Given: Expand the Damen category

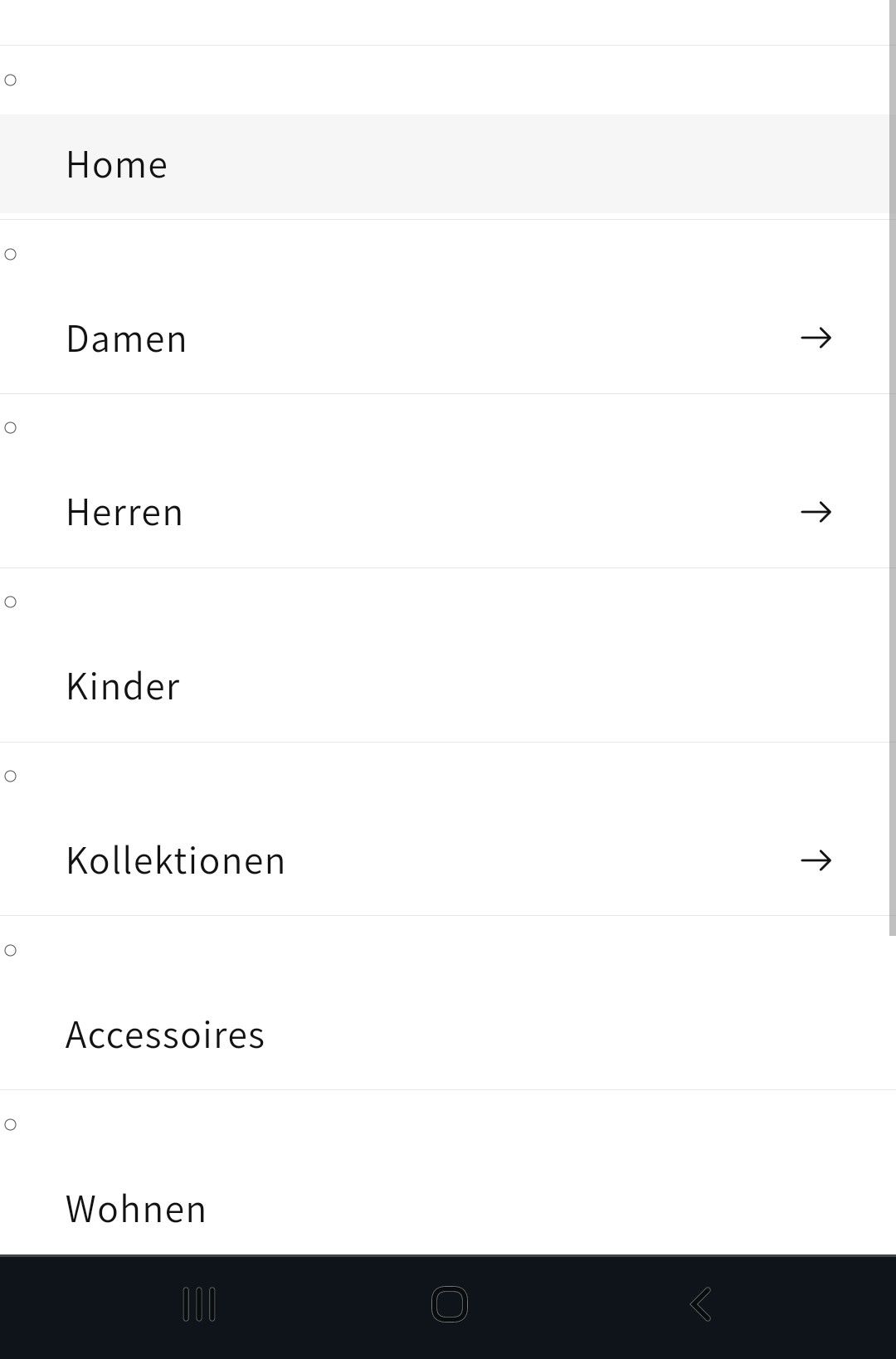Looking at the screenshot, I should [x=815, y=338].
